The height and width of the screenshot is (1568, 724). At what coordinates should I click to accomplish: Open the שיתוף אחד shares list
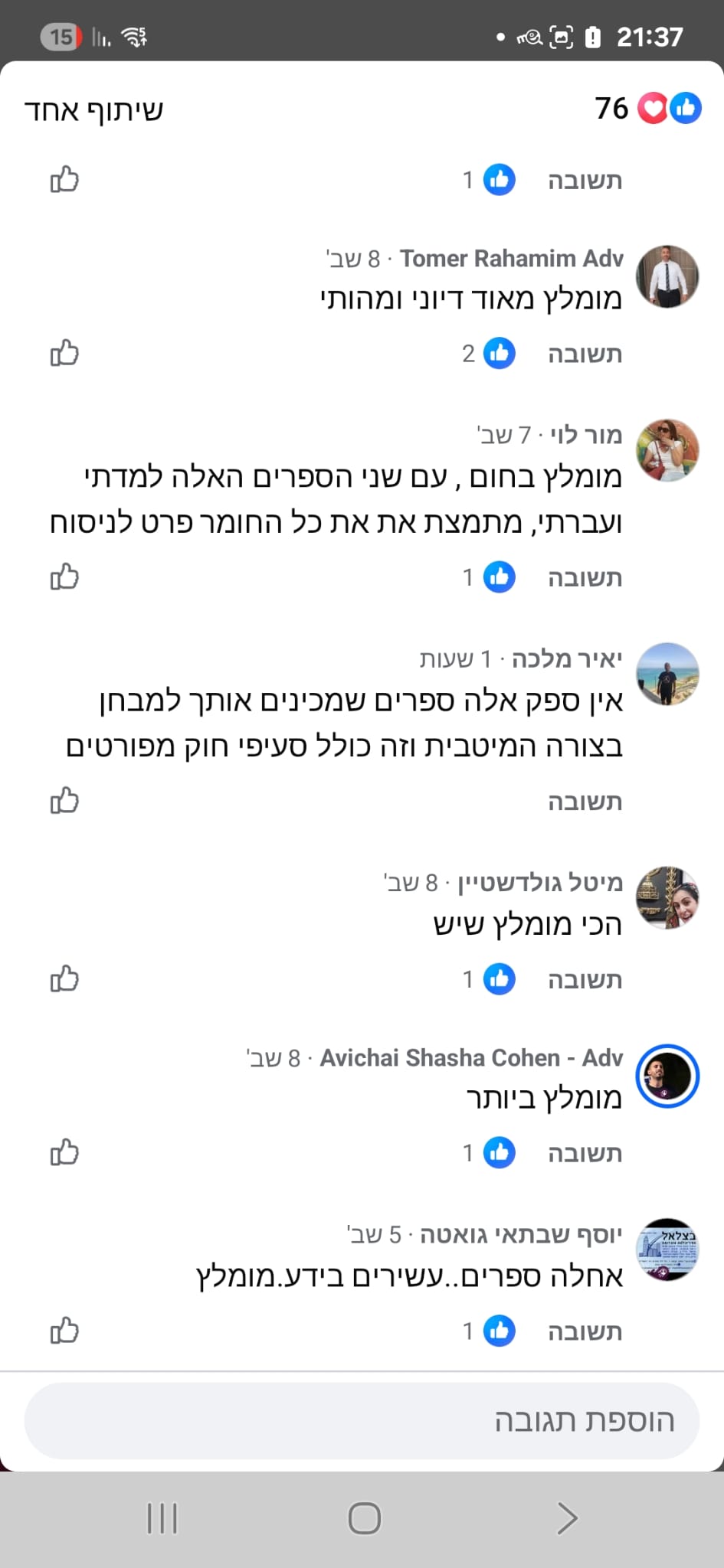[93, 110]
